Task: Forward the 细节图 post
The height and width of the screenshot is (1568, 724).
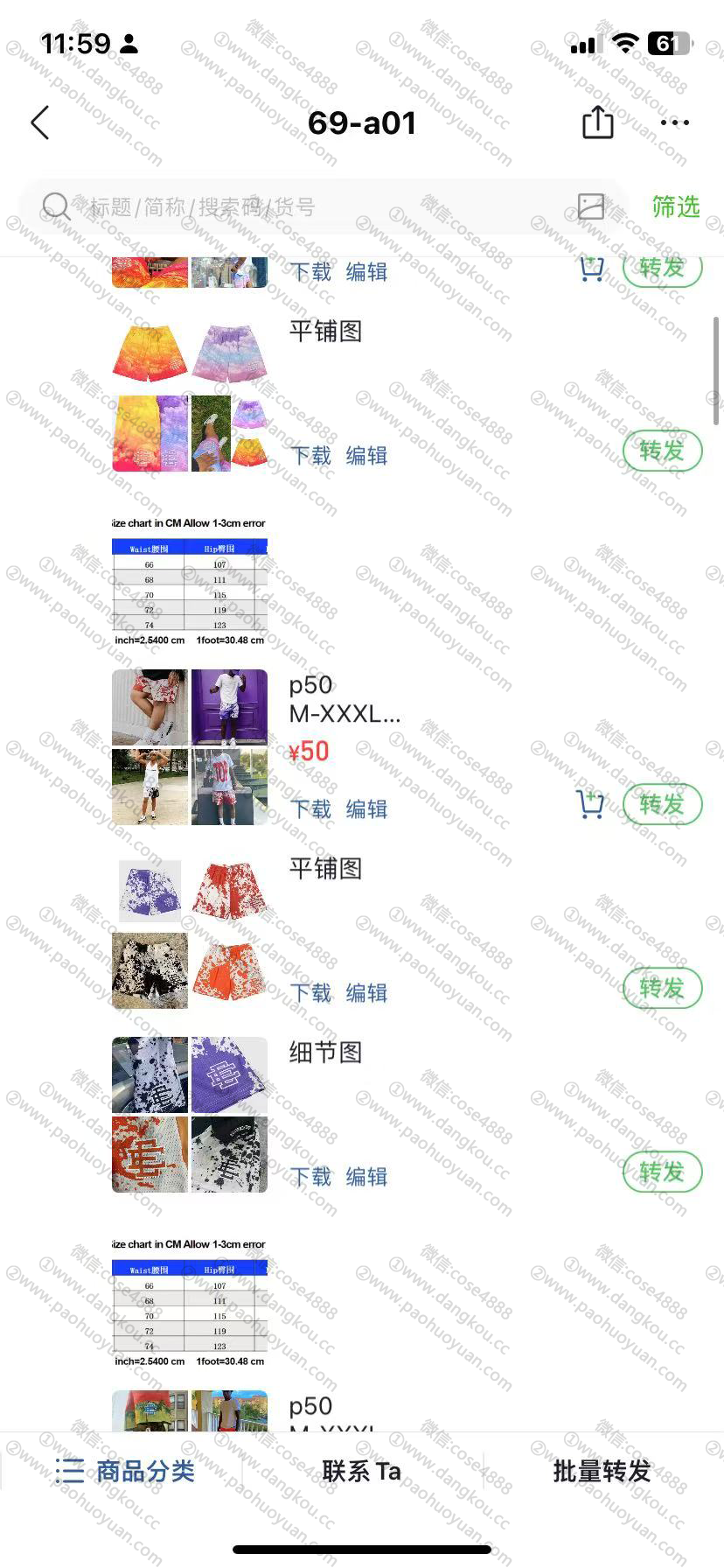Action: tap(662, 1172)
